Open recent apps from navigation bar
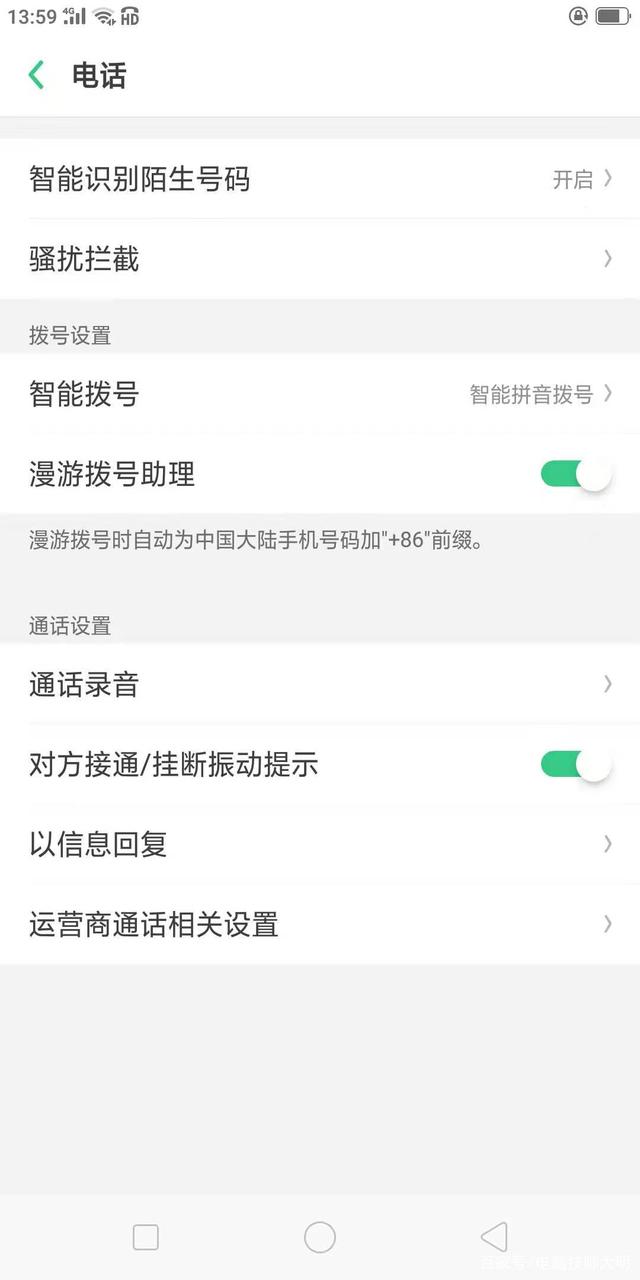 coord(146,1237)
